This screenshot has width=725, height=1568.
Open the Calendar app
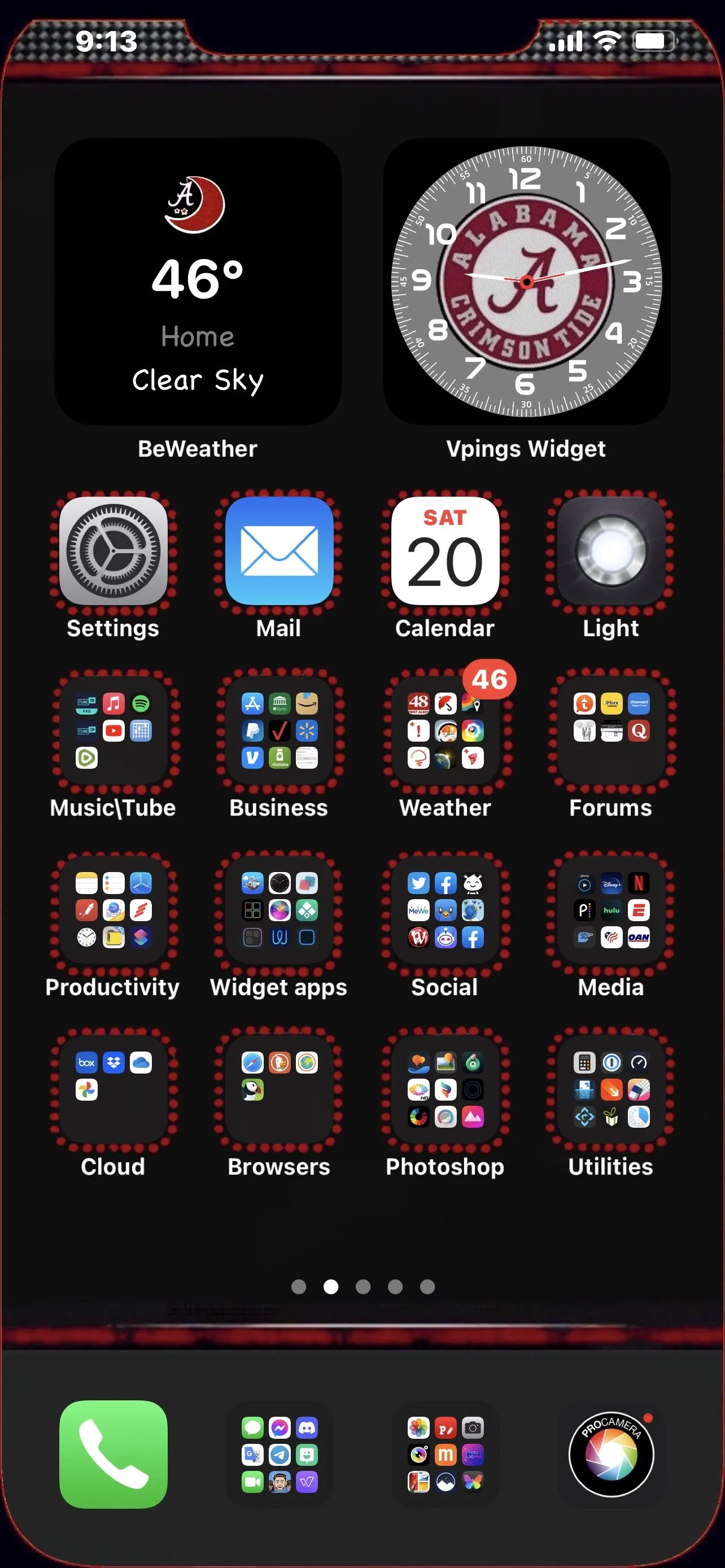(445, 551)
